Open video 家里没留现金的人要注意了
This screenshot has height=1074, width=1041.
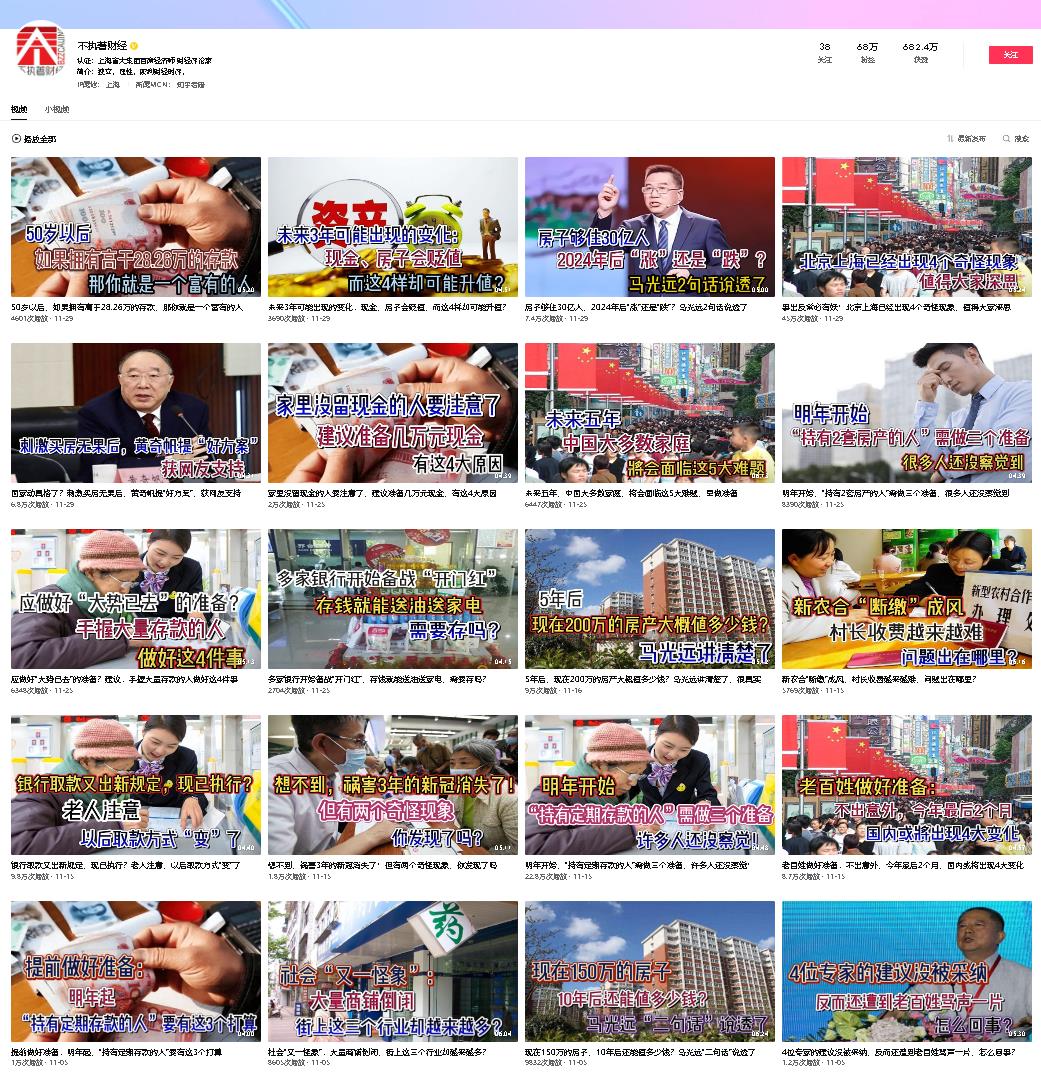point(392,413)
